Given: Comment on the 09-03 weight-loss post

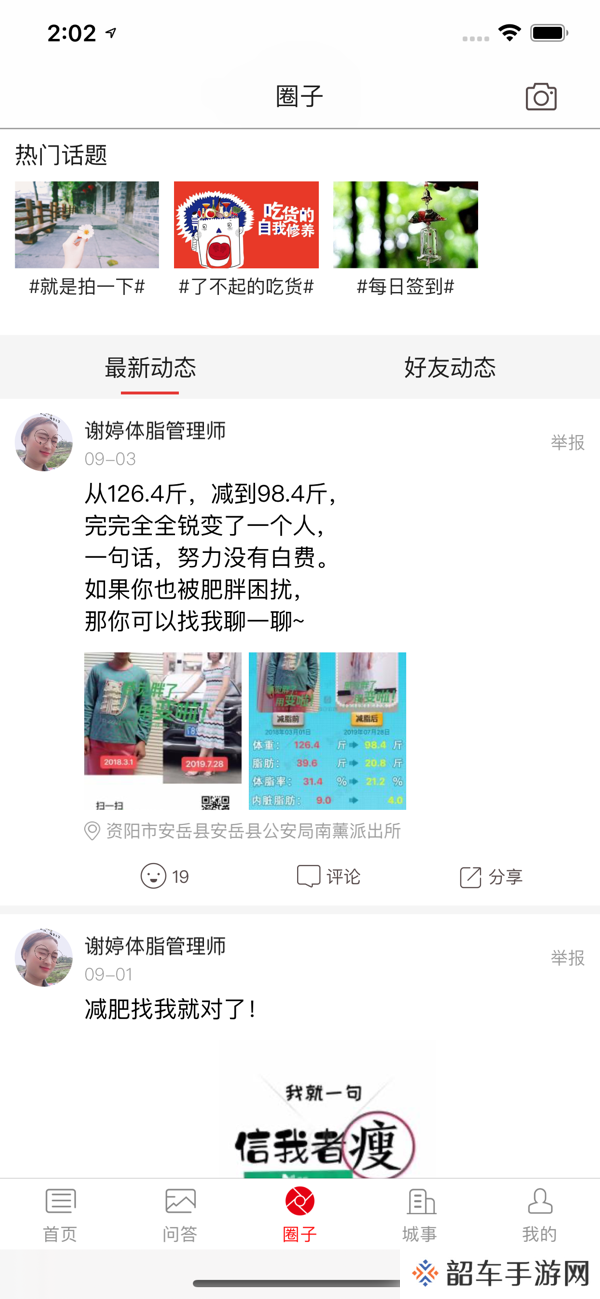Looking at the screenshot, I should tap(328, 877).
